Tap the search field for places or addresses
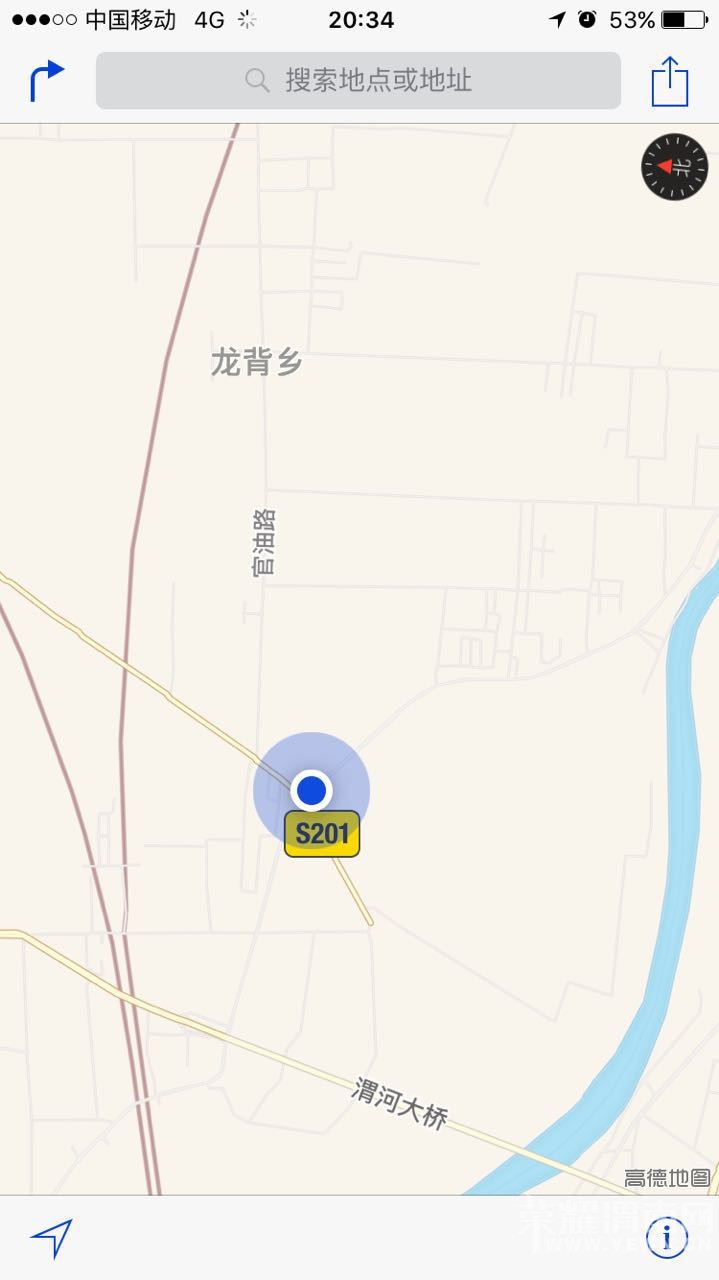719x1280 pixels. (358, 80)
